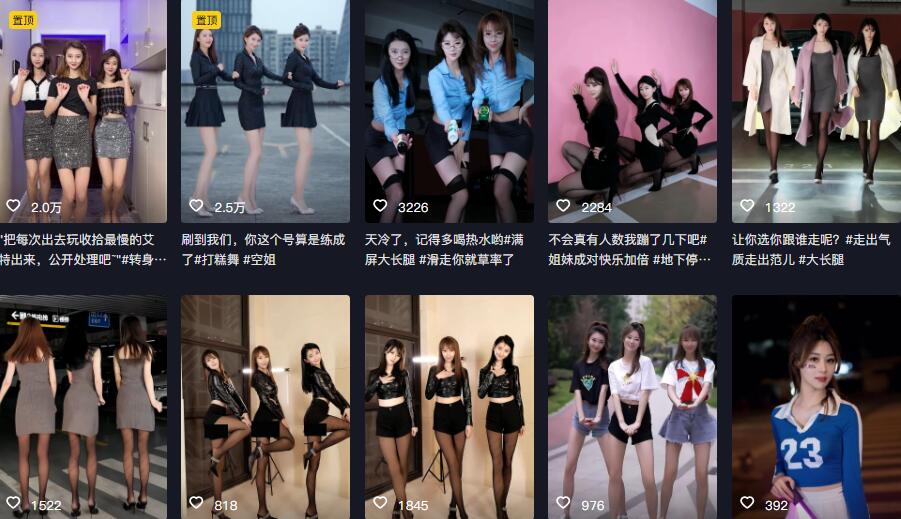Open the video with 818 likes
The height and width of the screenshot is (519, 901).
[x=265, y=405]
